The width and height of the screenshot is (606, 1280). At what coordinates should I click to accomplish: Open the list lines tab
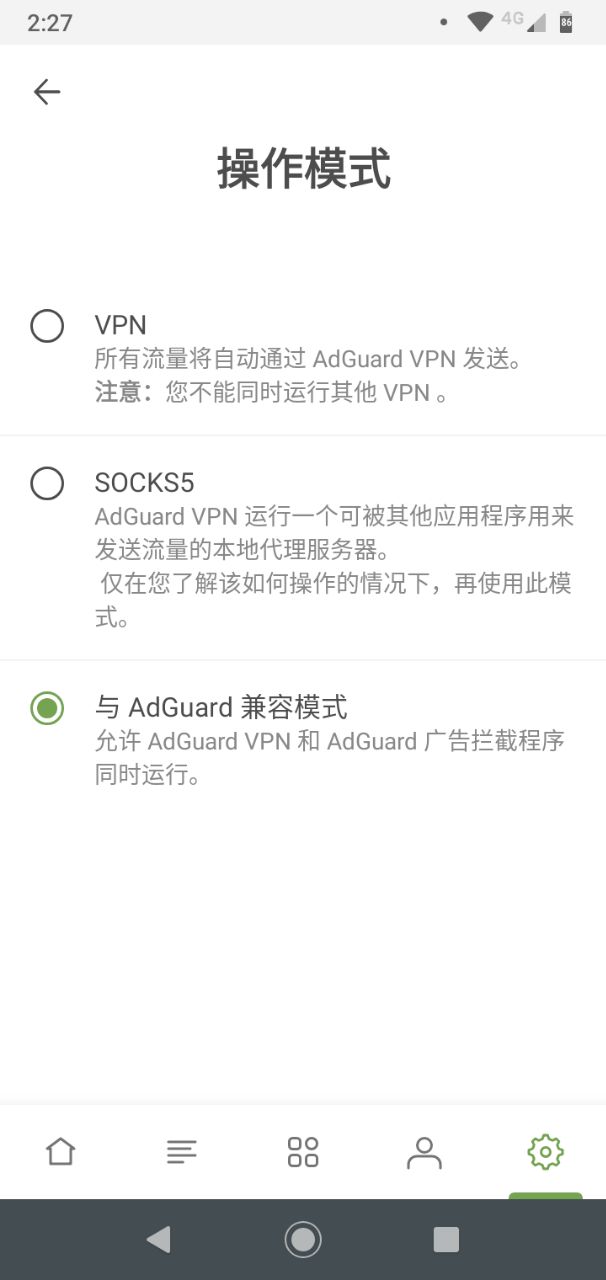point(182,1152)
